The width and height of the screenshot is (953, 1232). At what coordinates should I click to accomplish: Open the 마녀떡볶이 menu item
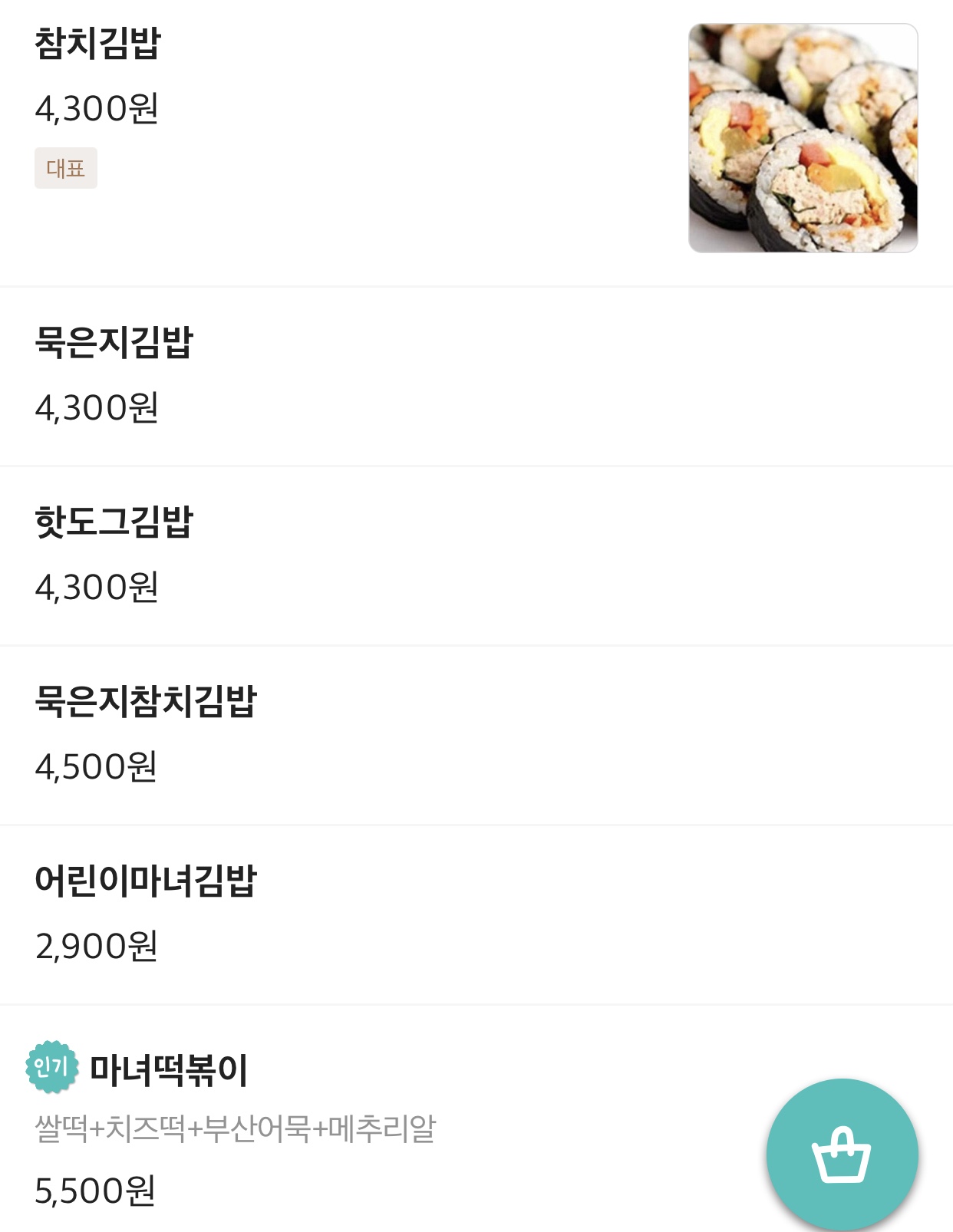click(169, 1069)
